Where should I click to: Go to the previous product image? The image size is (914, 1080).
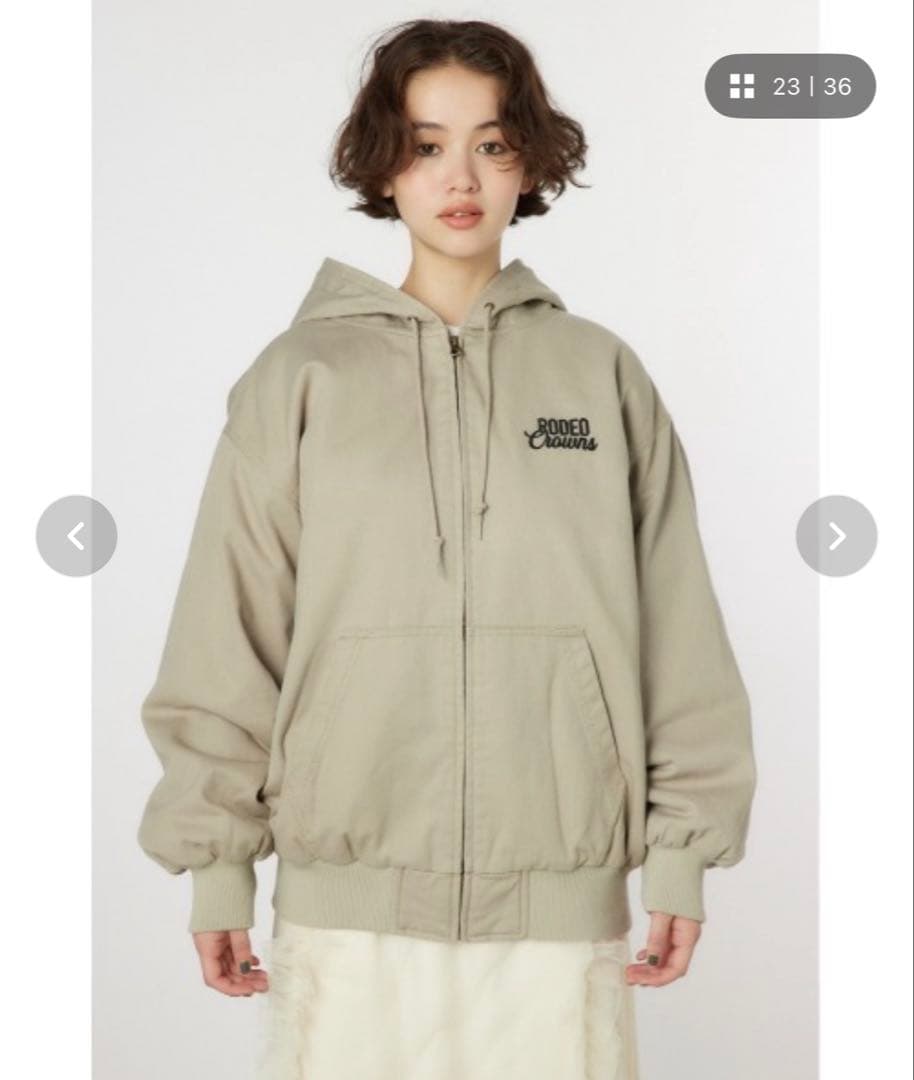77,536
